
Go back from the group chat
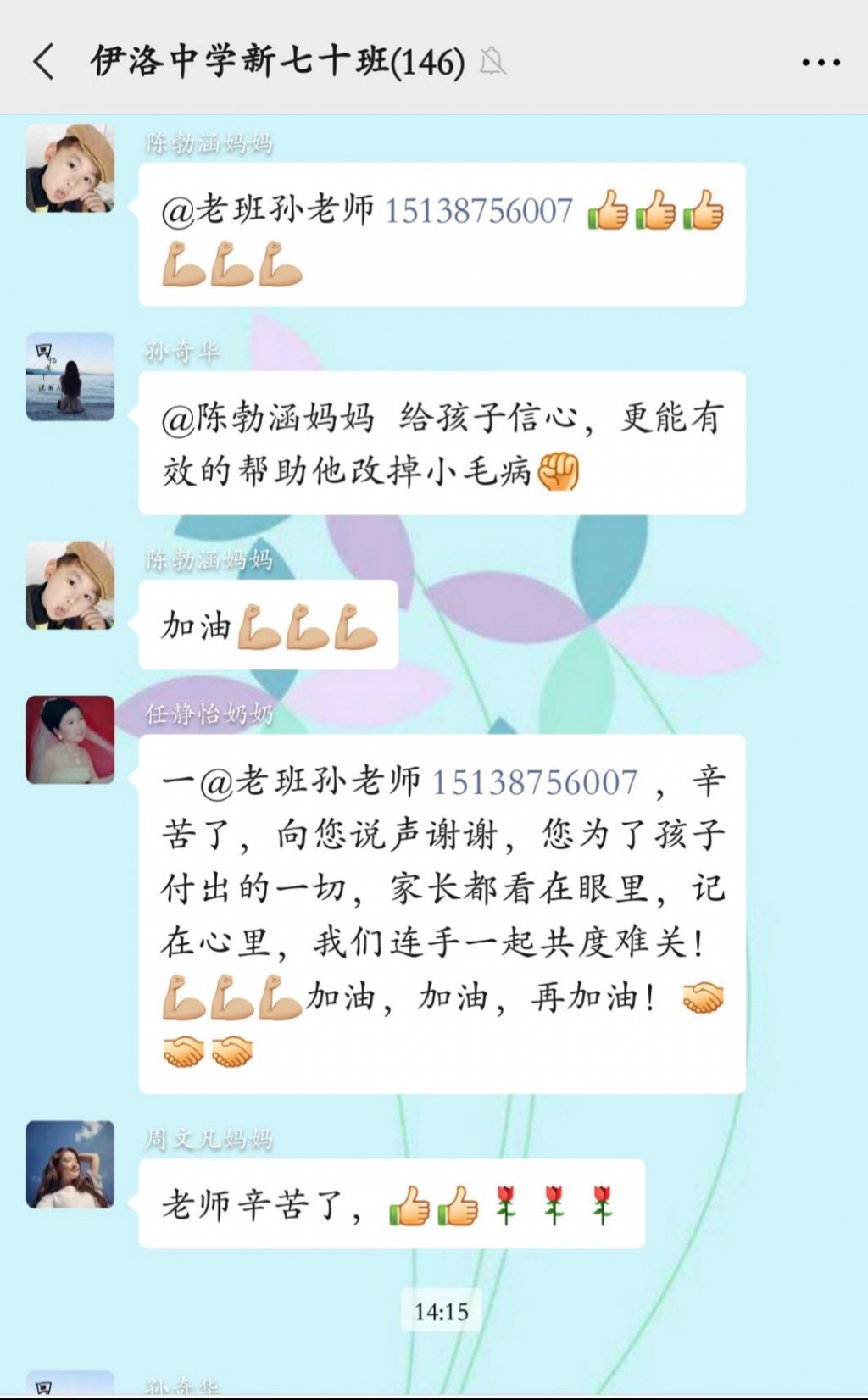[44, 62]
